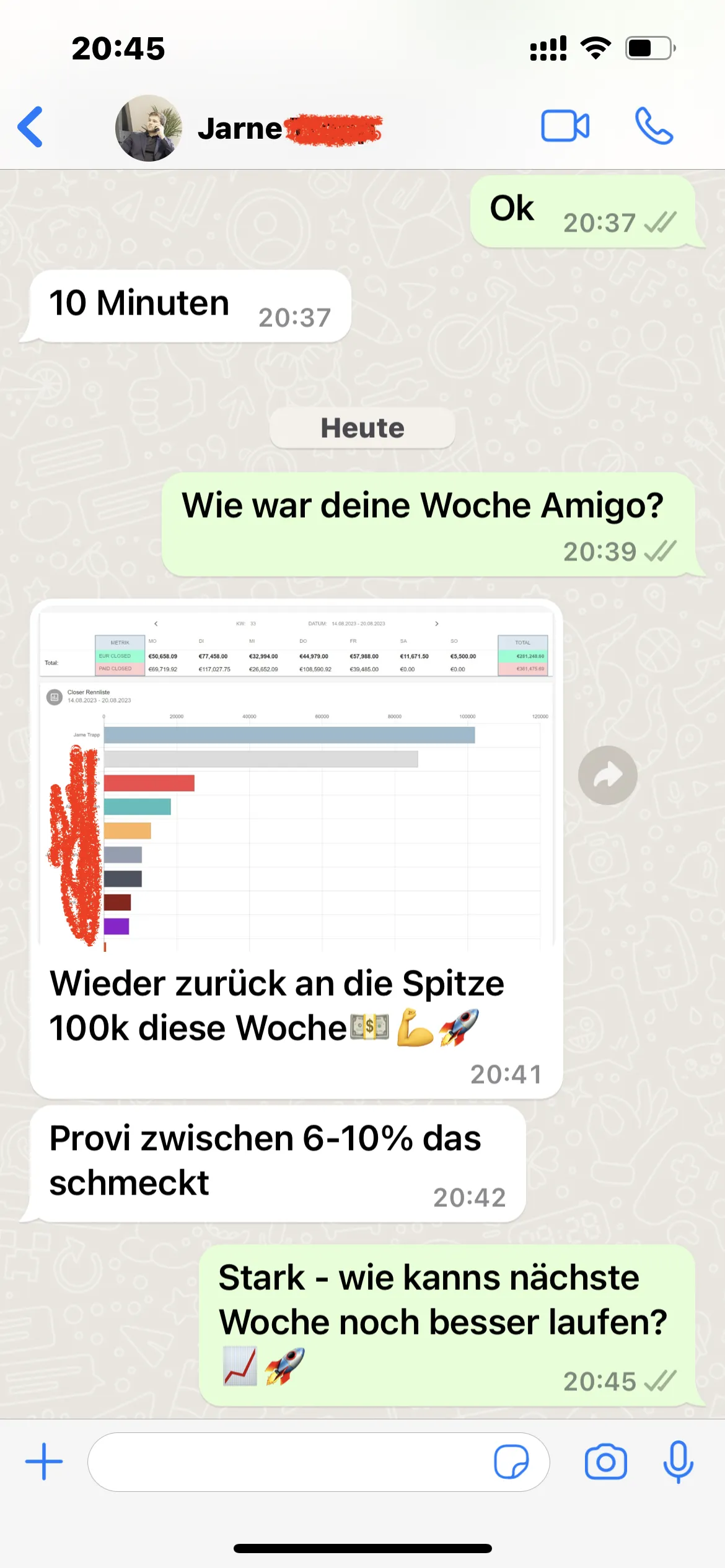Tap the microphone voice message icon
725x1568 pixels.
click(x=679, y=1461)
